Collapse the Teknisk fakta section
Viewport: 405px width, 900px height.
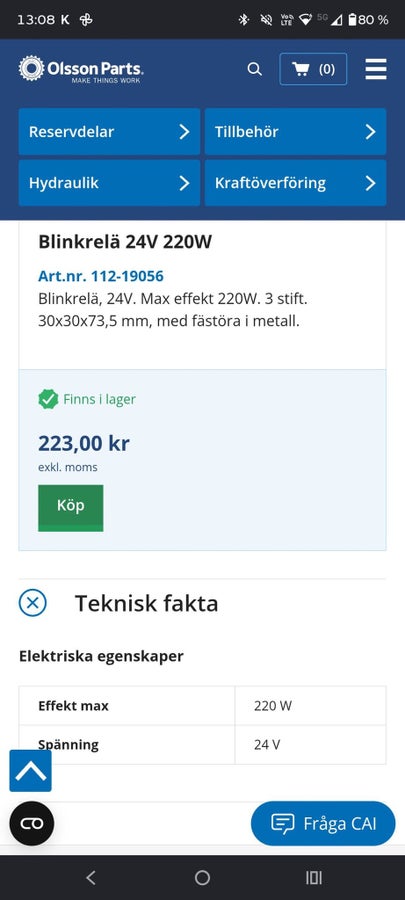(x=33, y=603)
